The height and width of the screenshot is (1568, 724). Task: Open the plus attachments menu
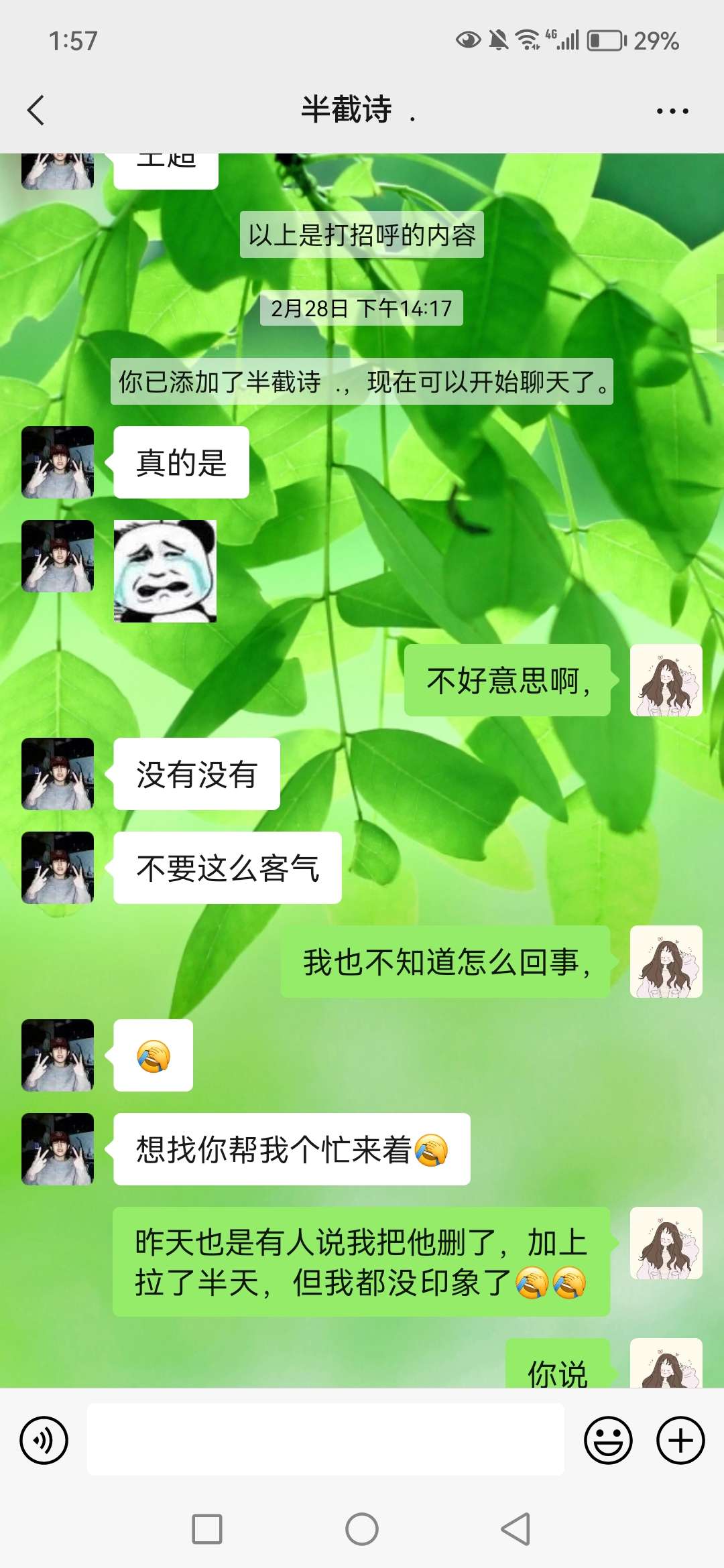tap(680, 1440)
